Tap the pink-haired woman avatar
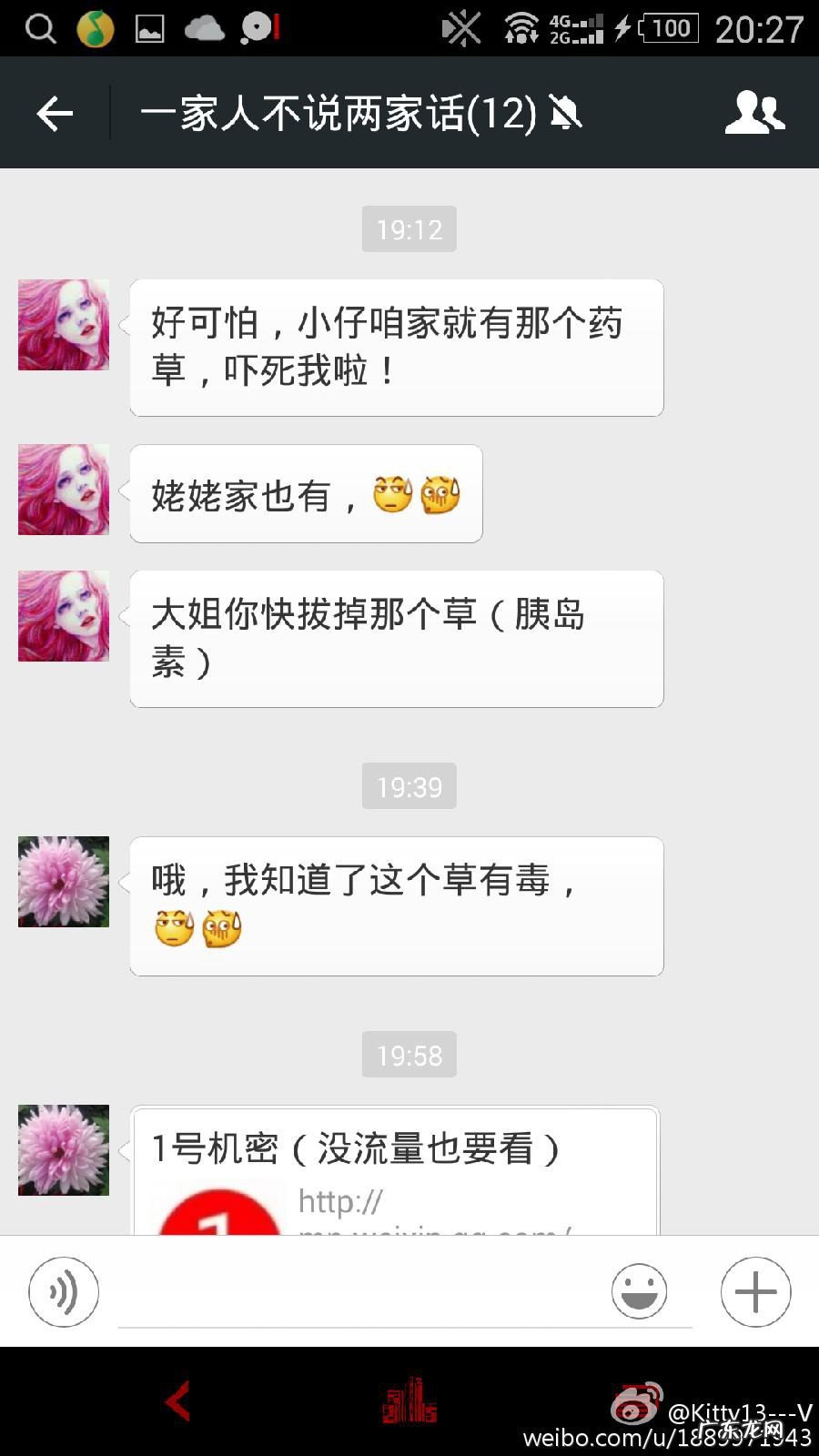The height and width of the screenshot is (1456, 819). tap(63, 325)
